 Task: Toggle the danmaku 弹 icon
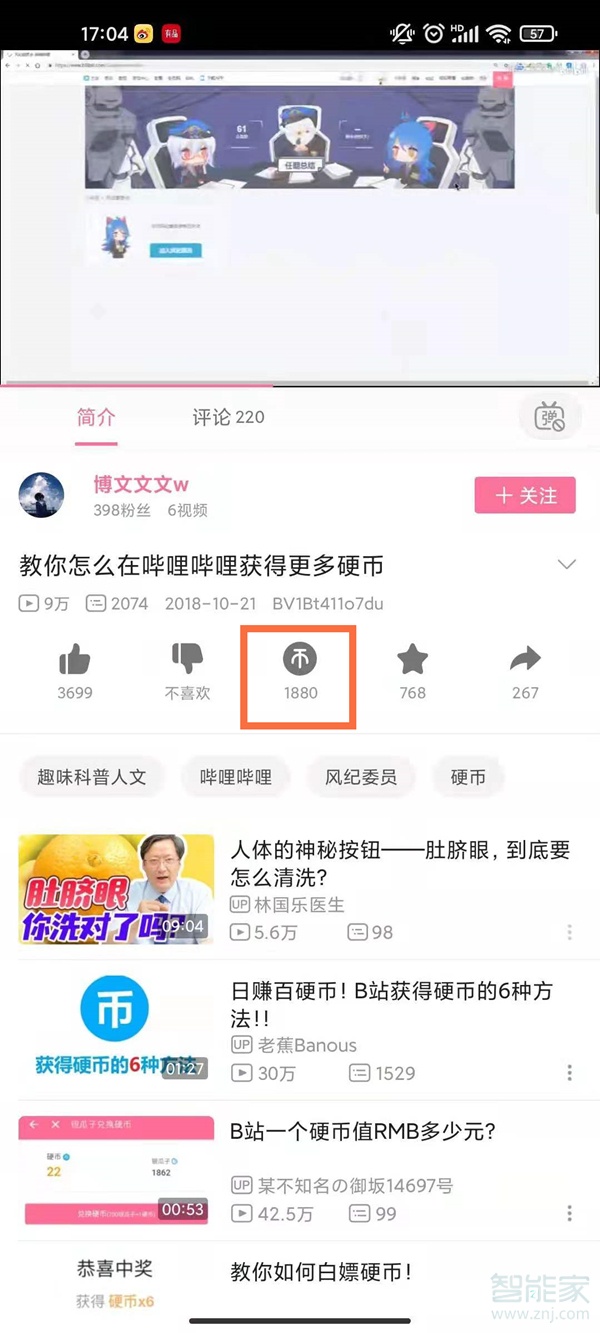(x=550, y=417)
